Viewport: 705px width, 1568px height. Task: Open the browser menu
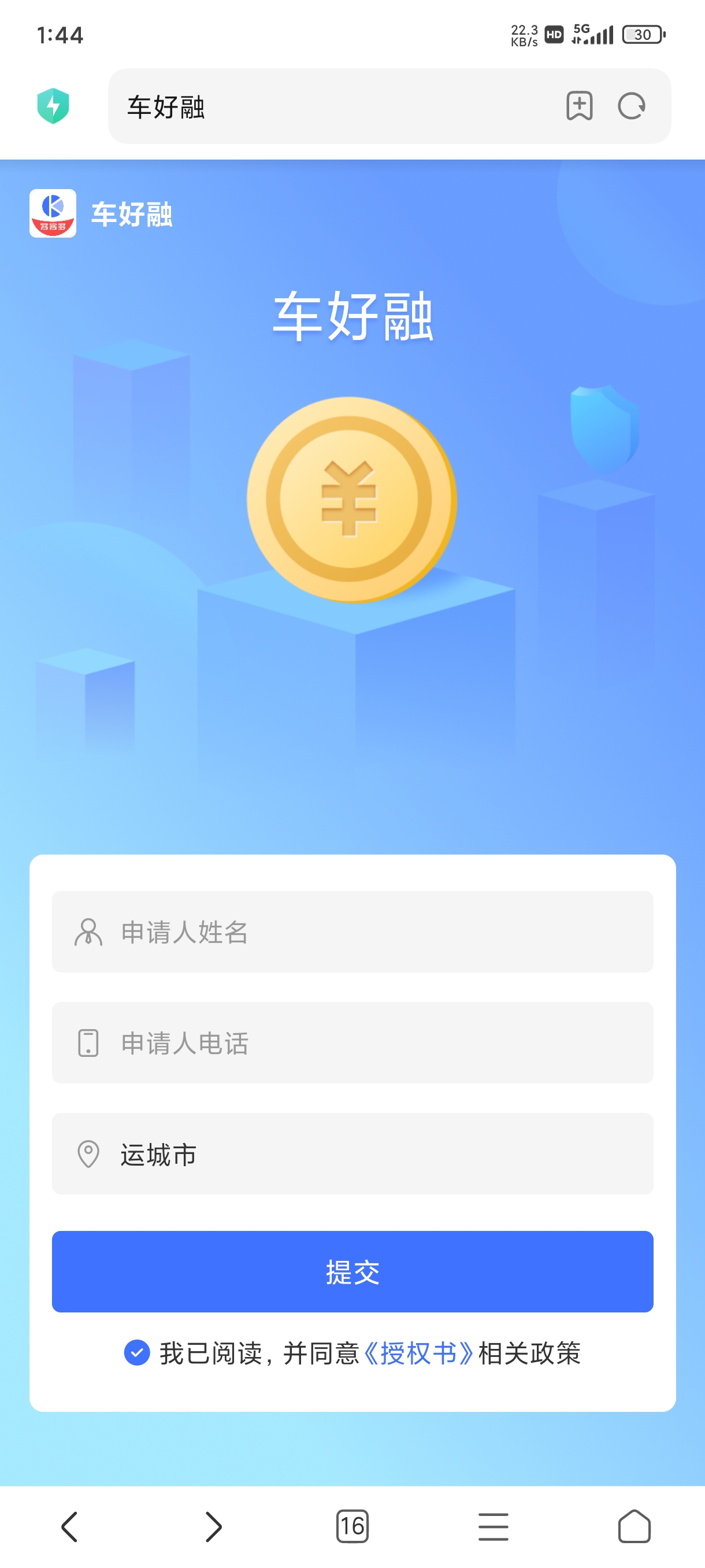[493, 1526]
